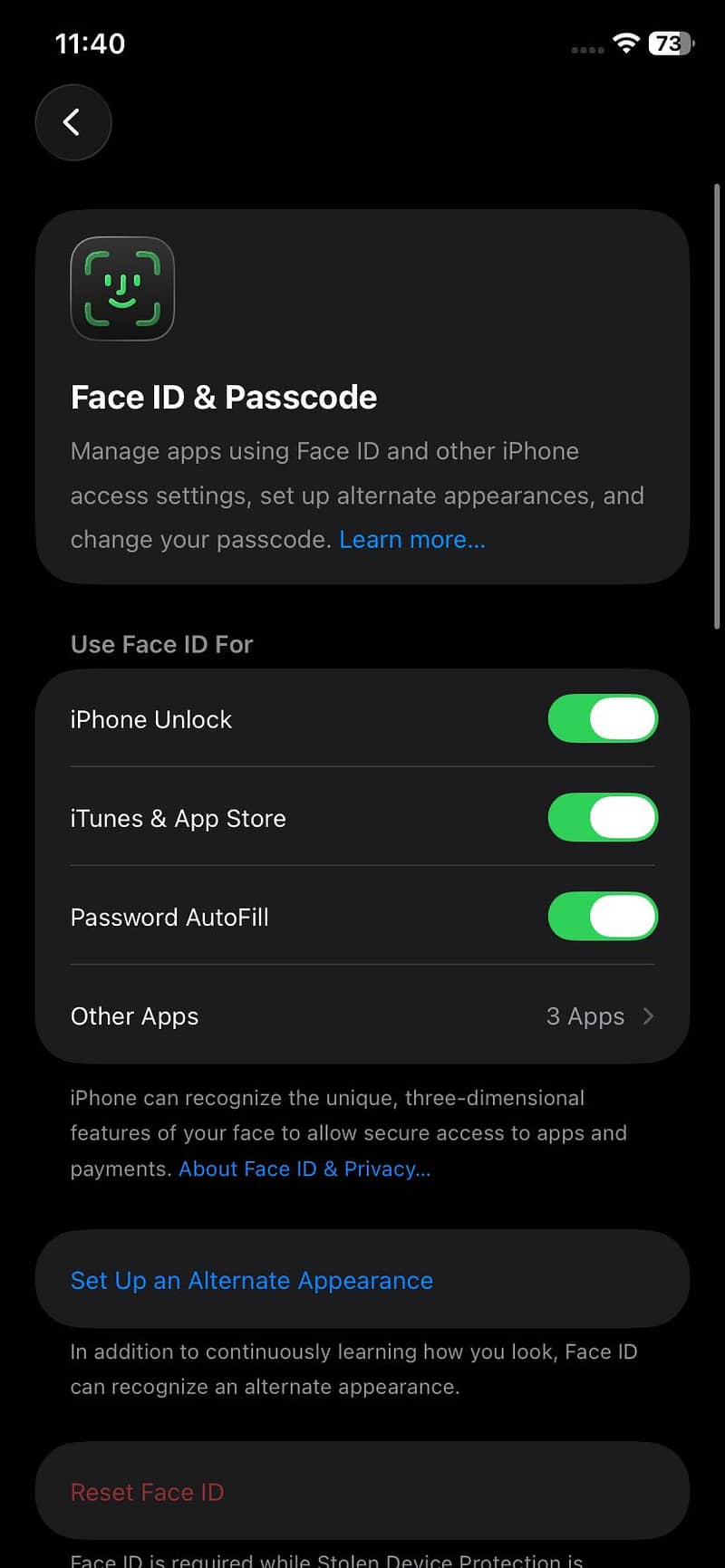Screen dimensions: 725x1568
Task: Tap the cellular signal dots in status bar
Action: 585,50
